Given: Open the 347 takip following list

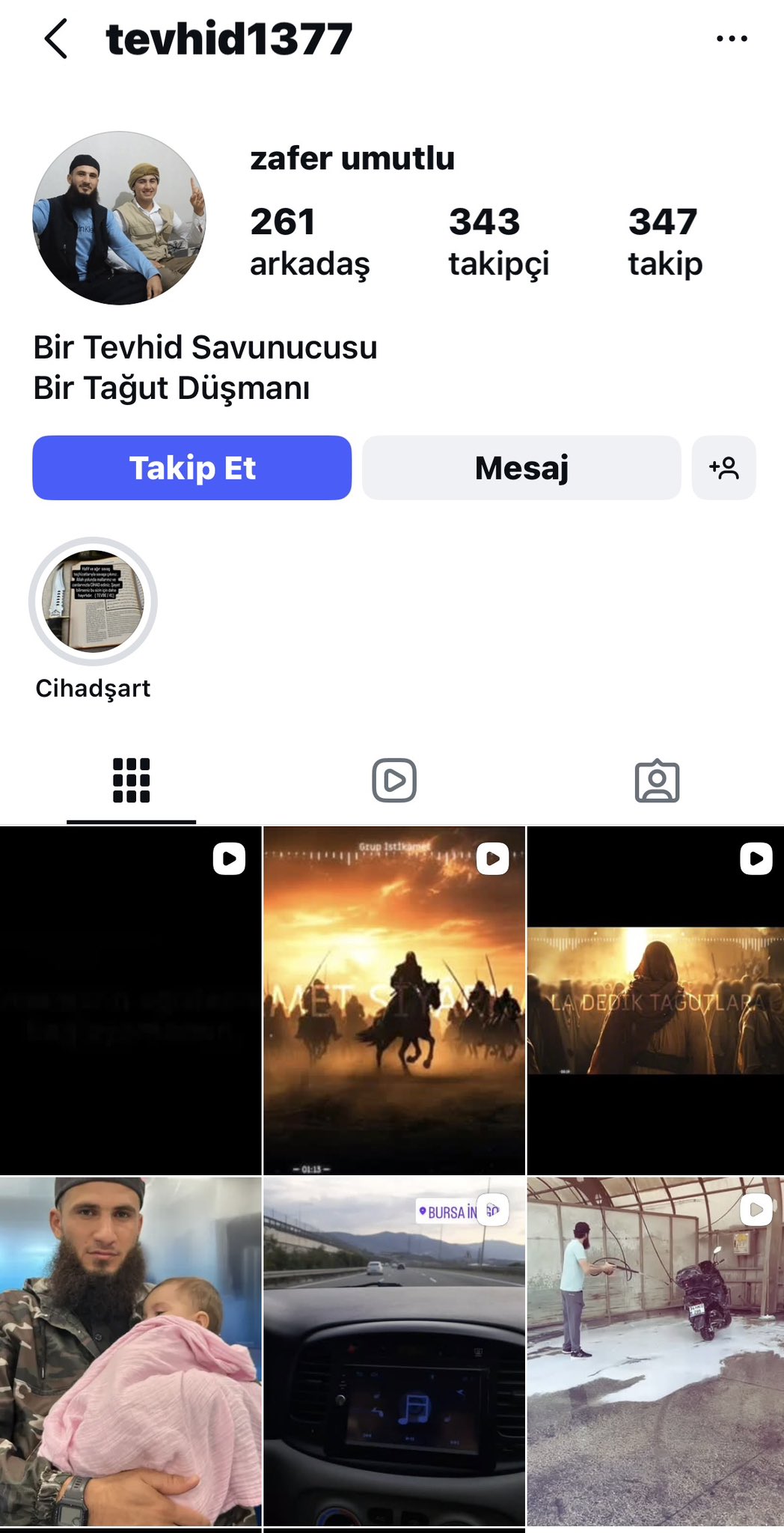Looking at the screenshot, I should tap(664, 242).
